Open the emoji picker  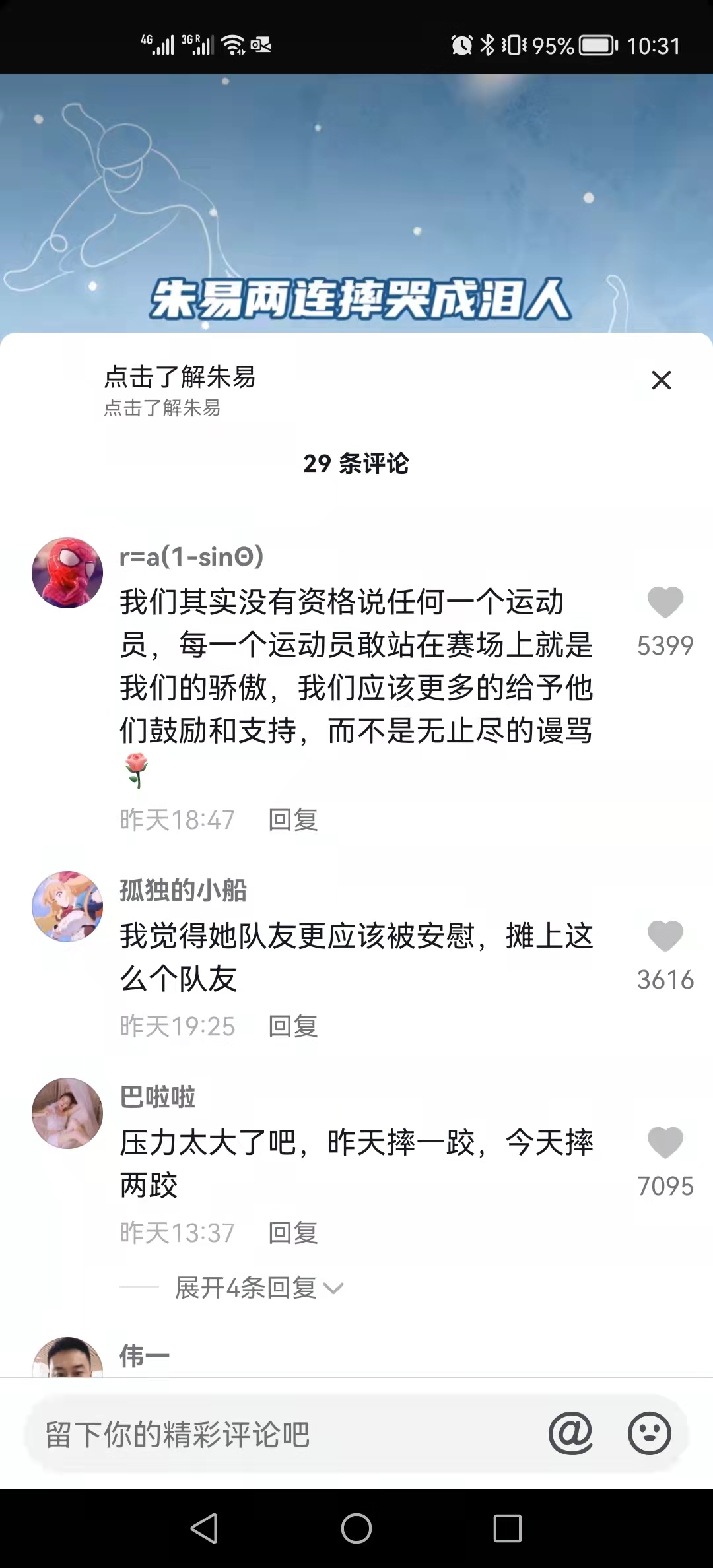[x=650, y=1433]
